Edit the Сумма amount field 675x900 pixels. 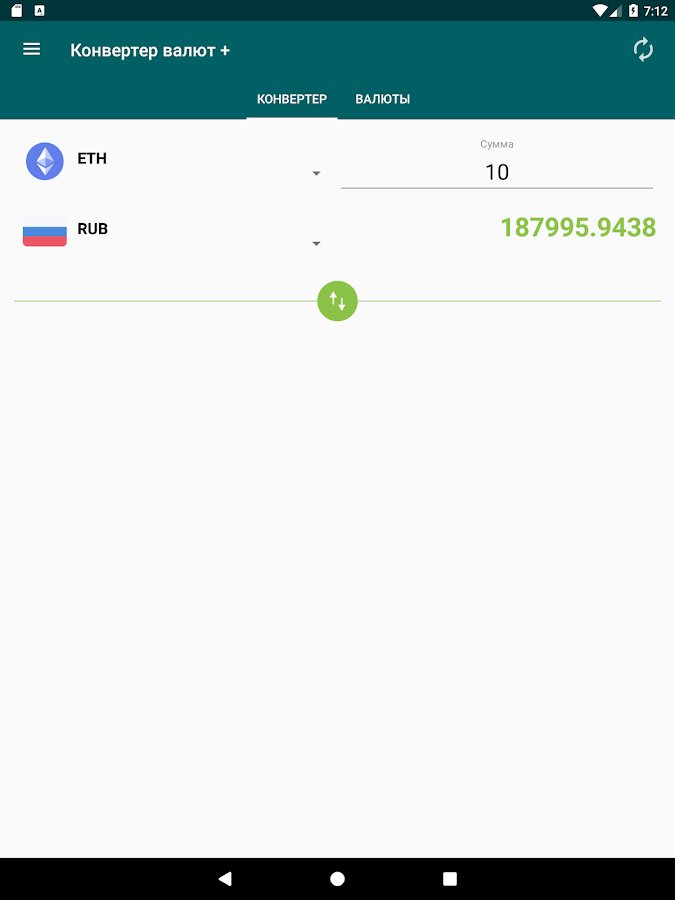pyautogui.click(x=496, y=172)
